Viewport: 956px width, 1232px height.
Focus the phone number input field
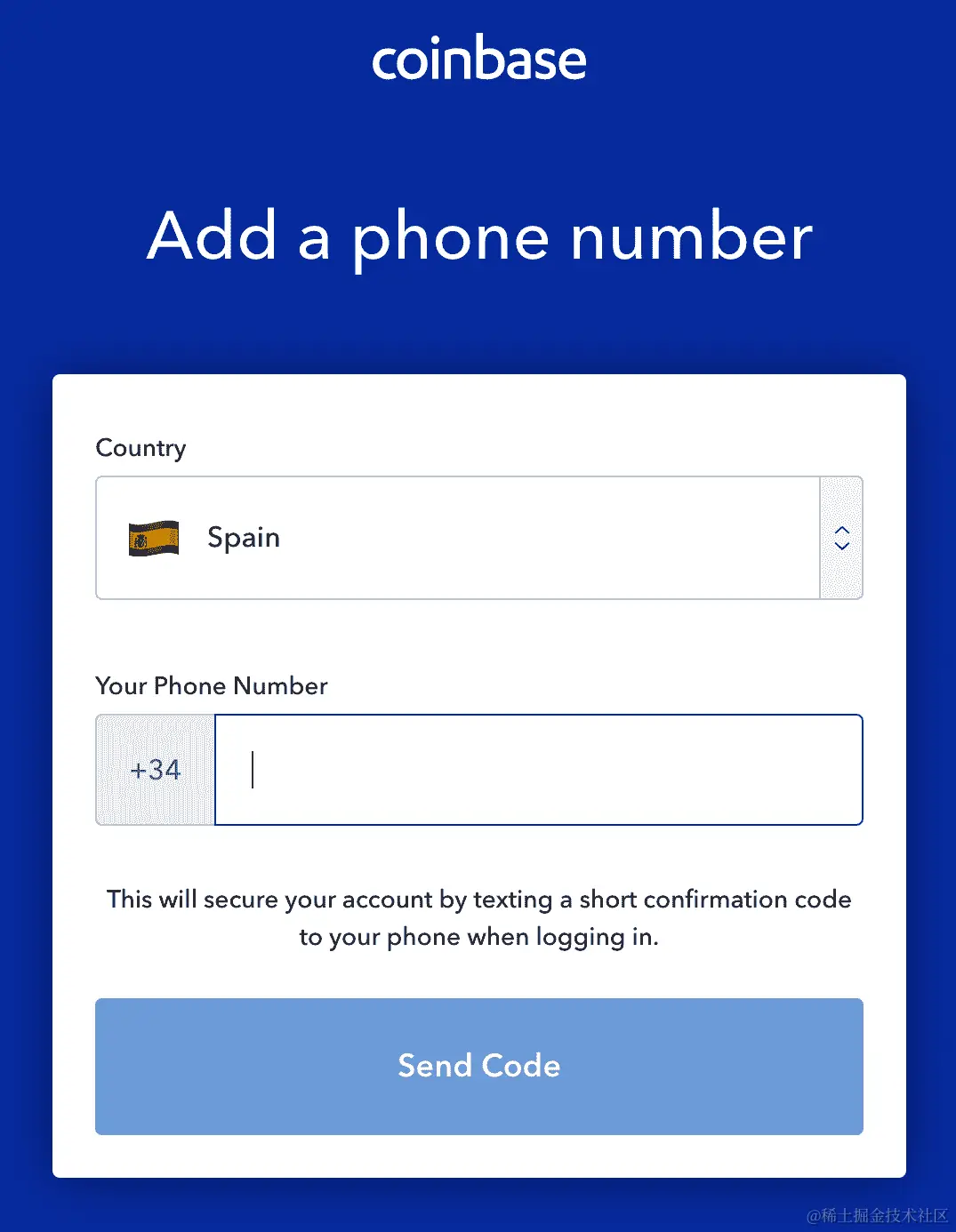(x=538, y=770)
